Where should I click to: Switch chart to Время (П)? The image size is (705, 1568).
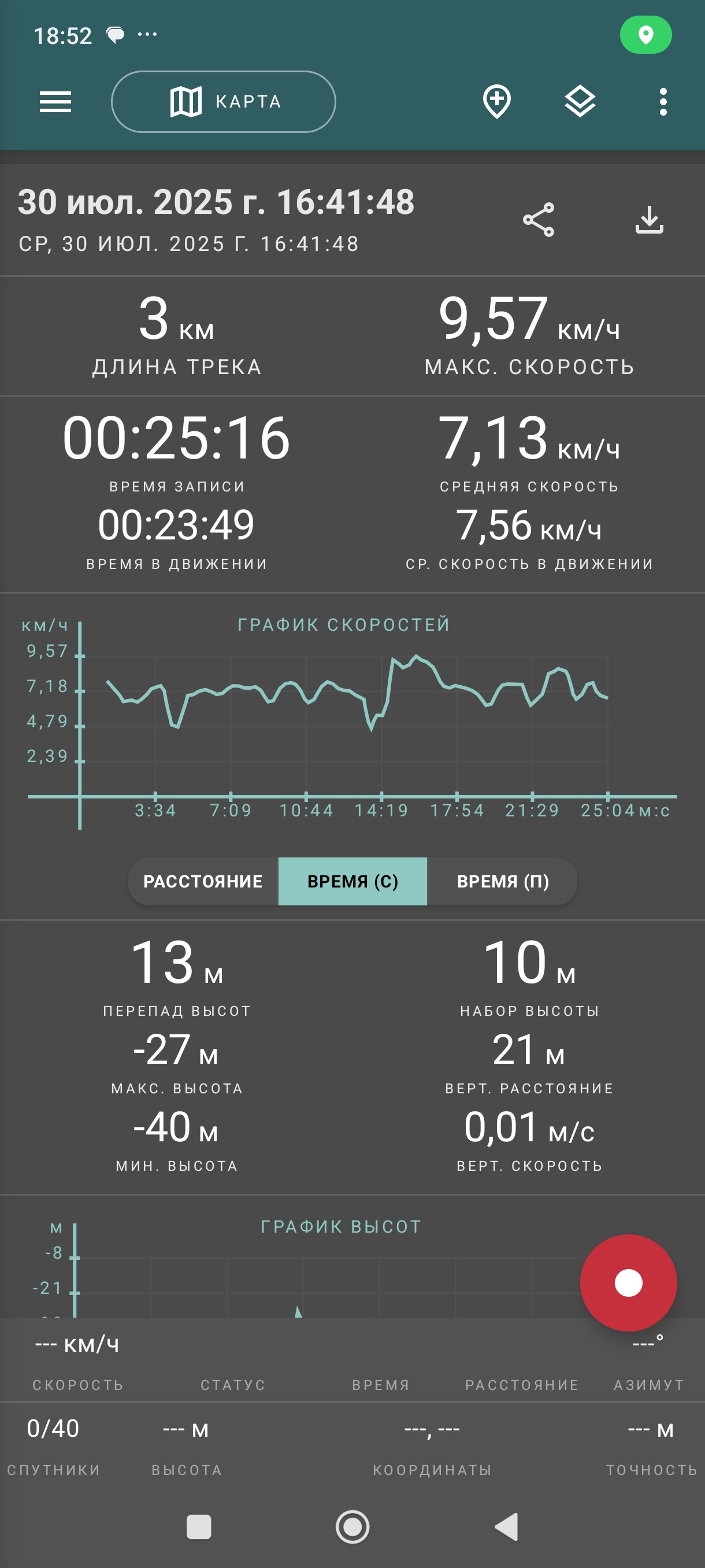[x=502, y=881]
